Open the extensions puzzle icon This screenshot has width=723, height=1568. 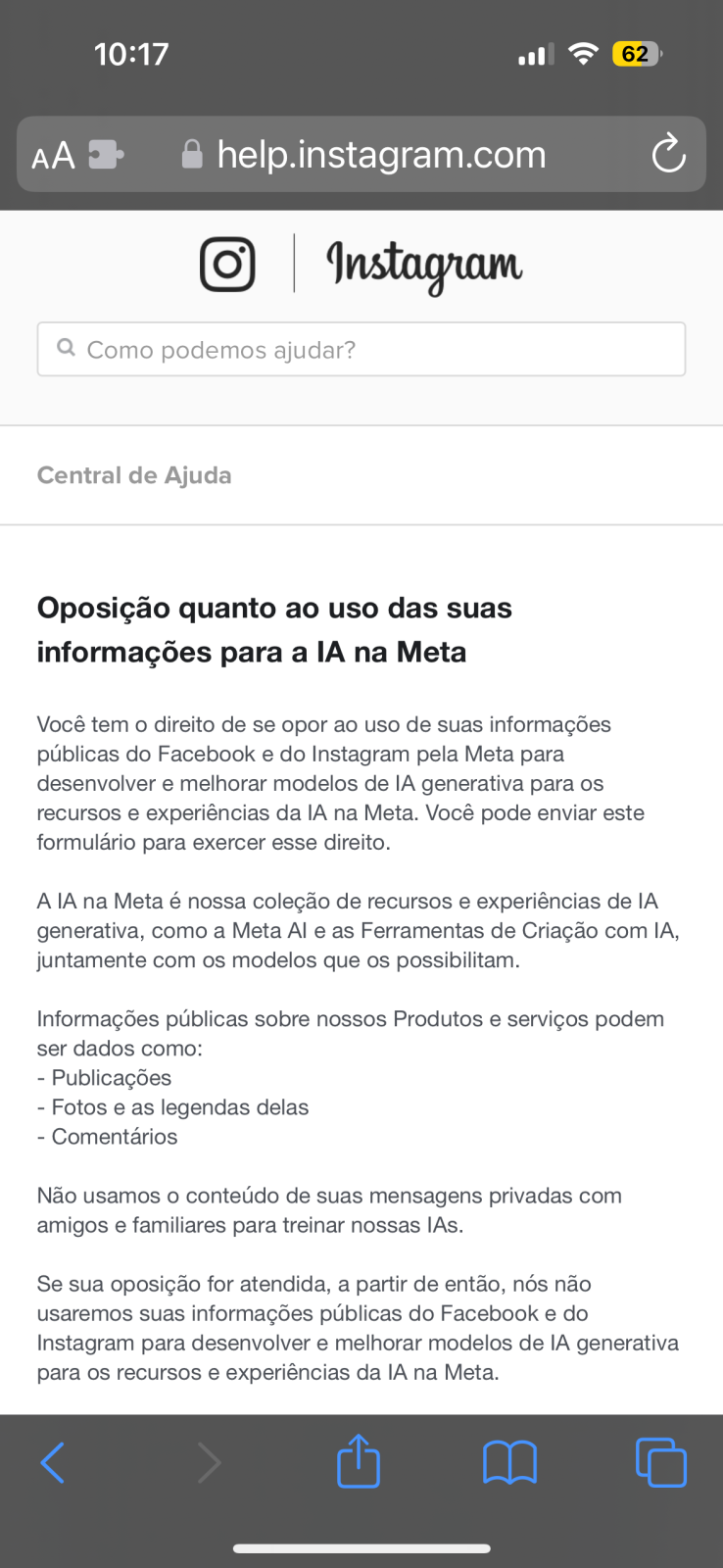point(106,154)
